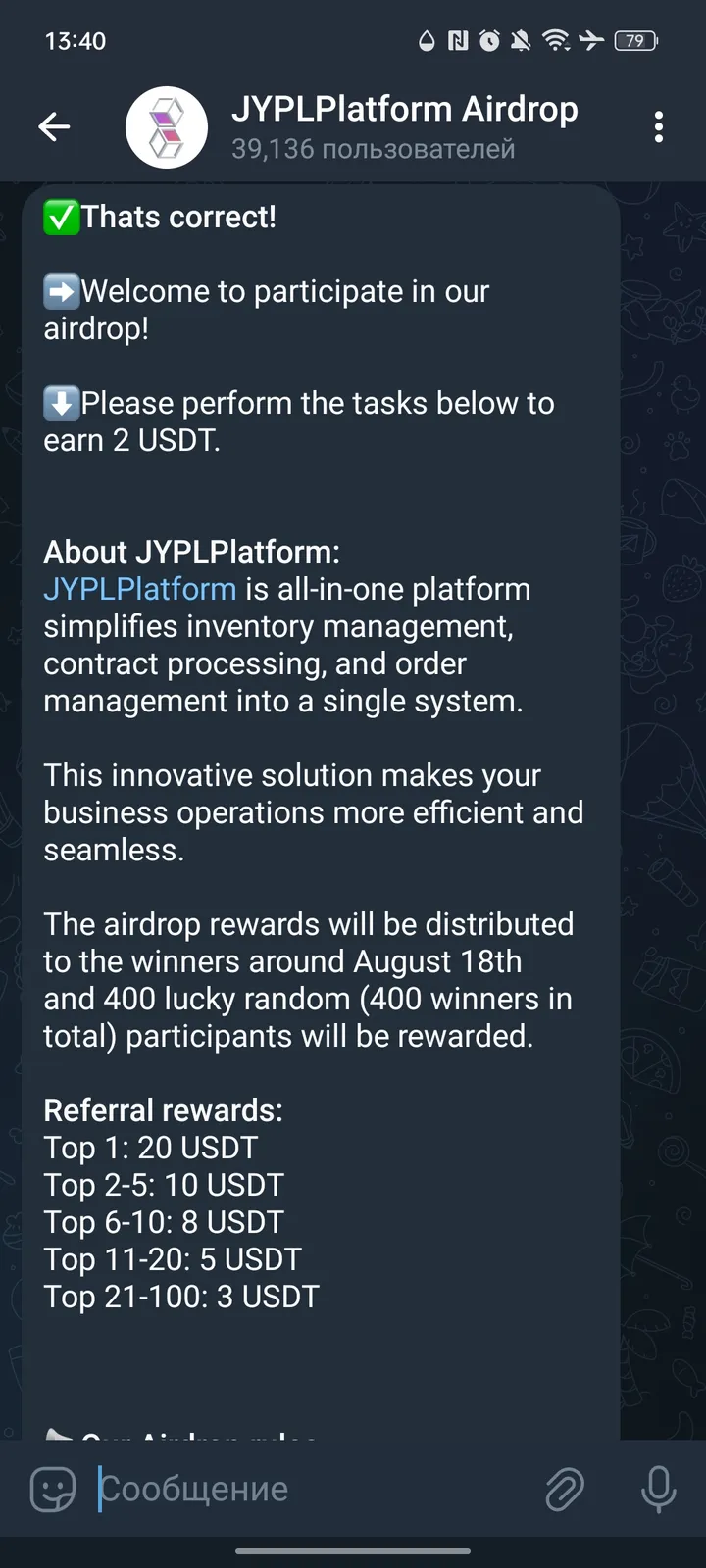The height and width of the screenshot is (1568, 706).
Task: Tap the Wi-Fi icon in status bar
Action: coord(555,41)
